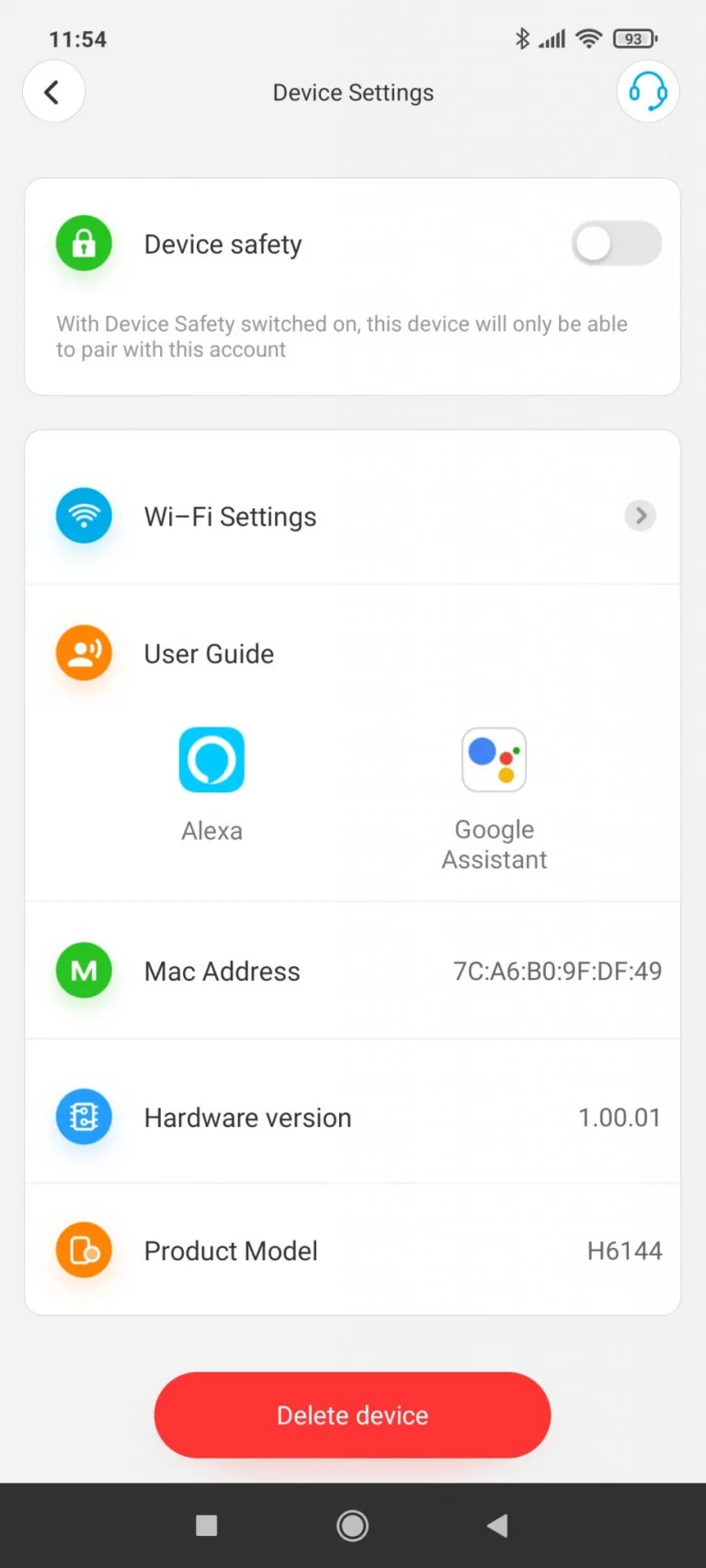Open customer support headset icon

pyautogui.click(x=647, y=92)
